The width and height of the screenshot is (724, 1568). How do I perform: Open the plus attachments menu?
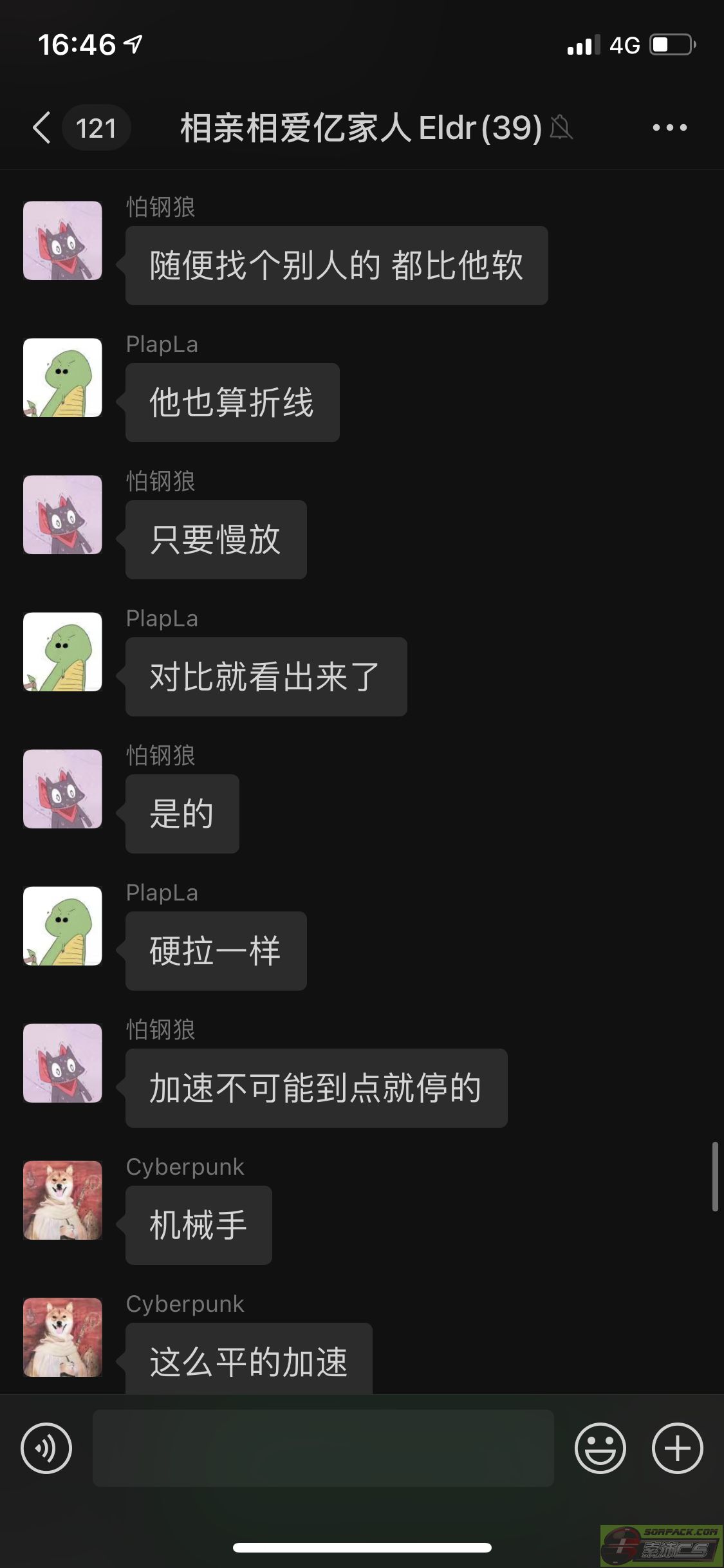677,1448
